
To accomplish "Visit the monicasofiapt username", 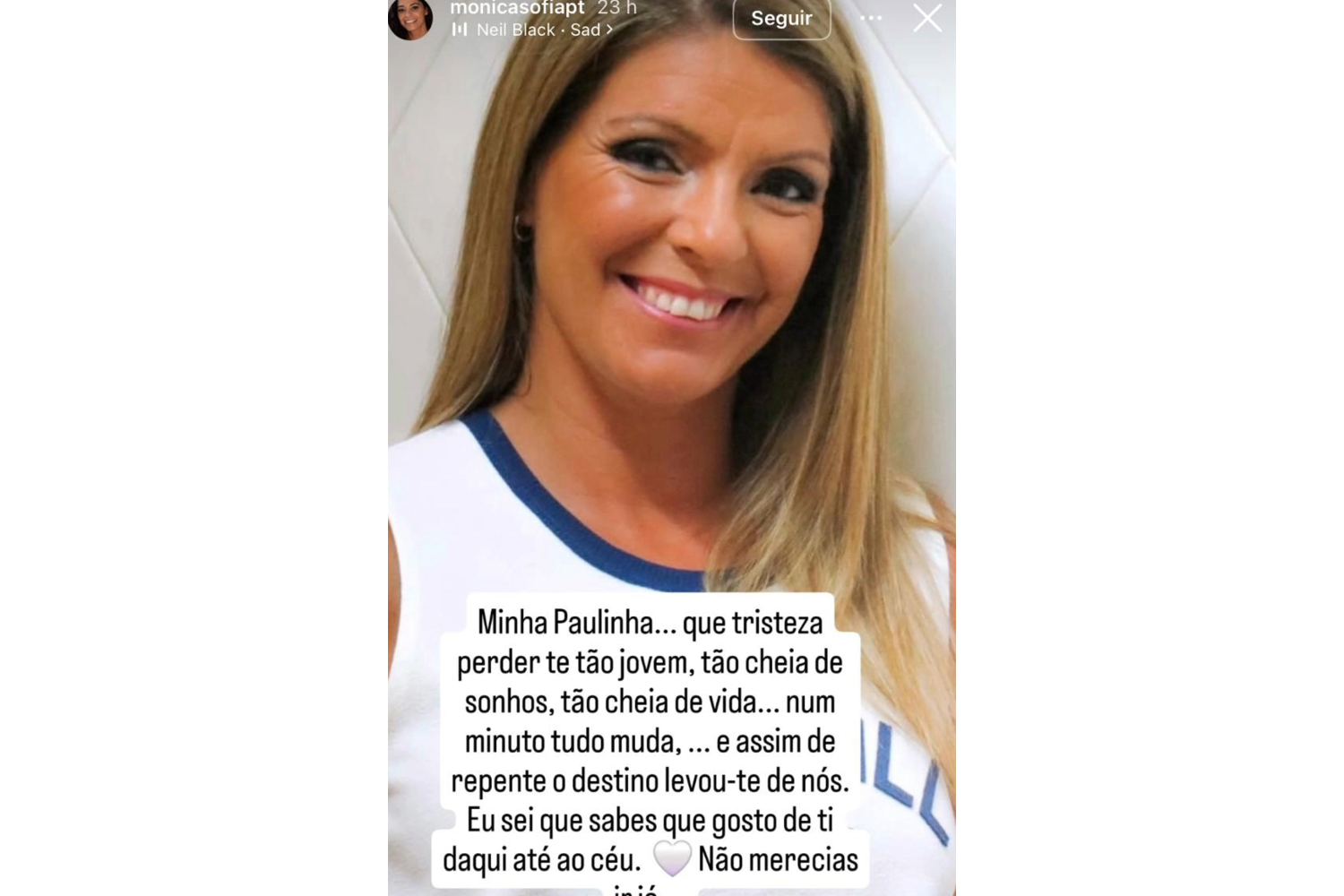I will (517, 8).
